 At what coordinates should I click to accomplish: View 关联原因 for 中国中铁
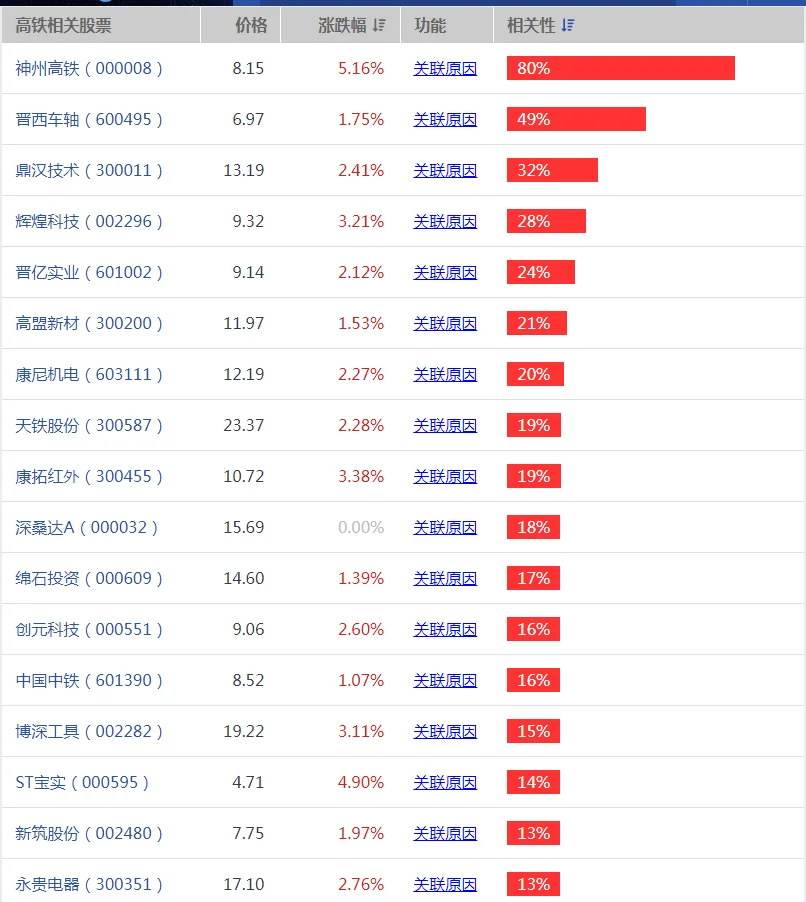click(x=445, y=680)
